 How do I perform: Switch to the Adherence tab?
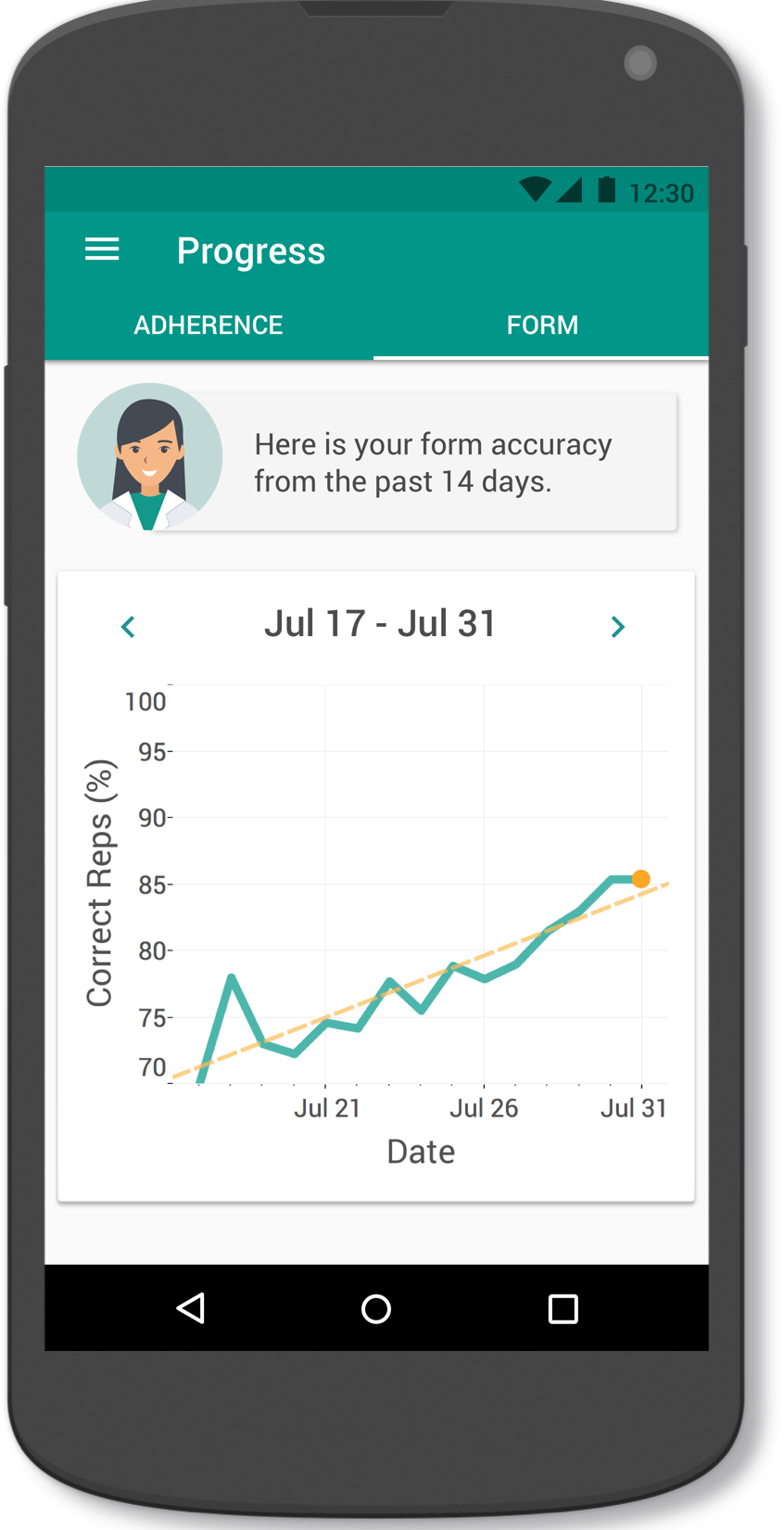[x=209, y=325]
